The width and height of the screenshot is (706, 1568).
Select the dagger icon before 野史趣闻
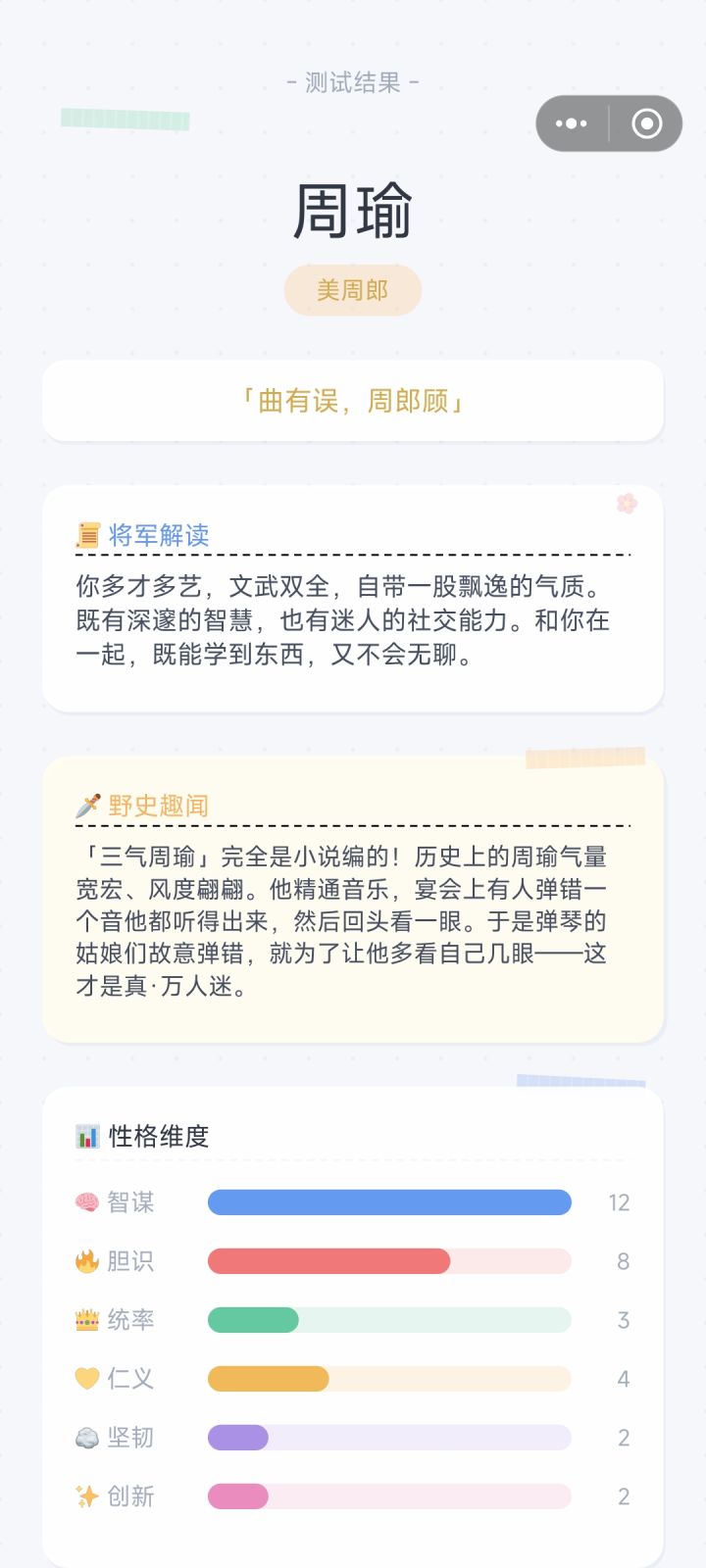pyautogui.click(x=89, y=806)
